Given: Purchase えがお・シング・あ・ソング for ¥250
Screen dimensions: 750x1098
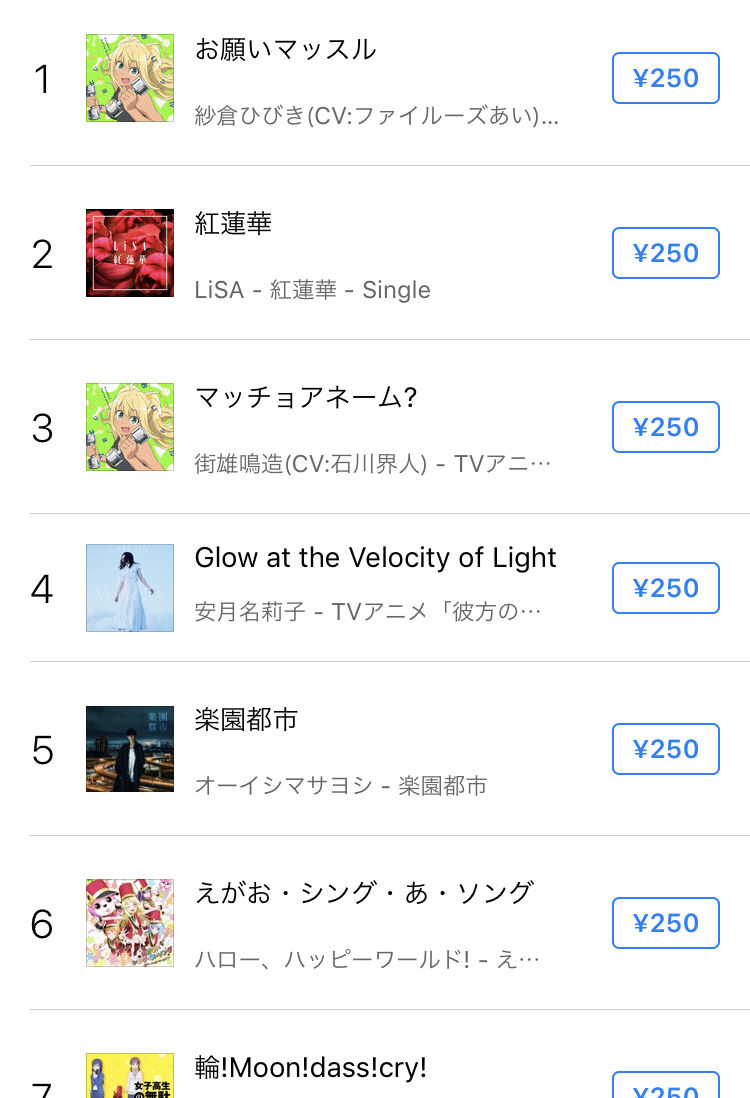Looking at the screenshot, I should (x=665, y=922).
